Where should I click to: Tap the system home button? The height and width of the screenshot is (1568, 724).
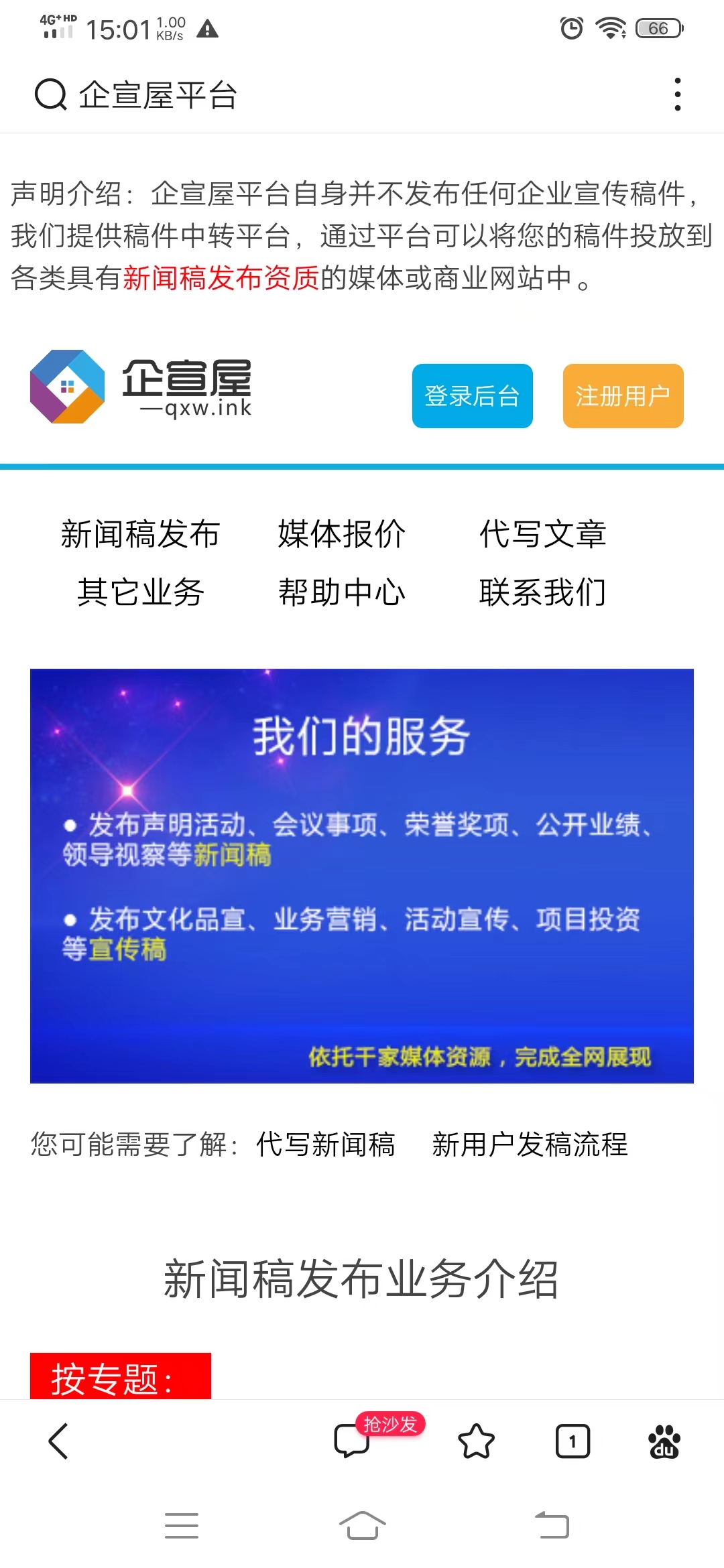tap(362, 1526)
